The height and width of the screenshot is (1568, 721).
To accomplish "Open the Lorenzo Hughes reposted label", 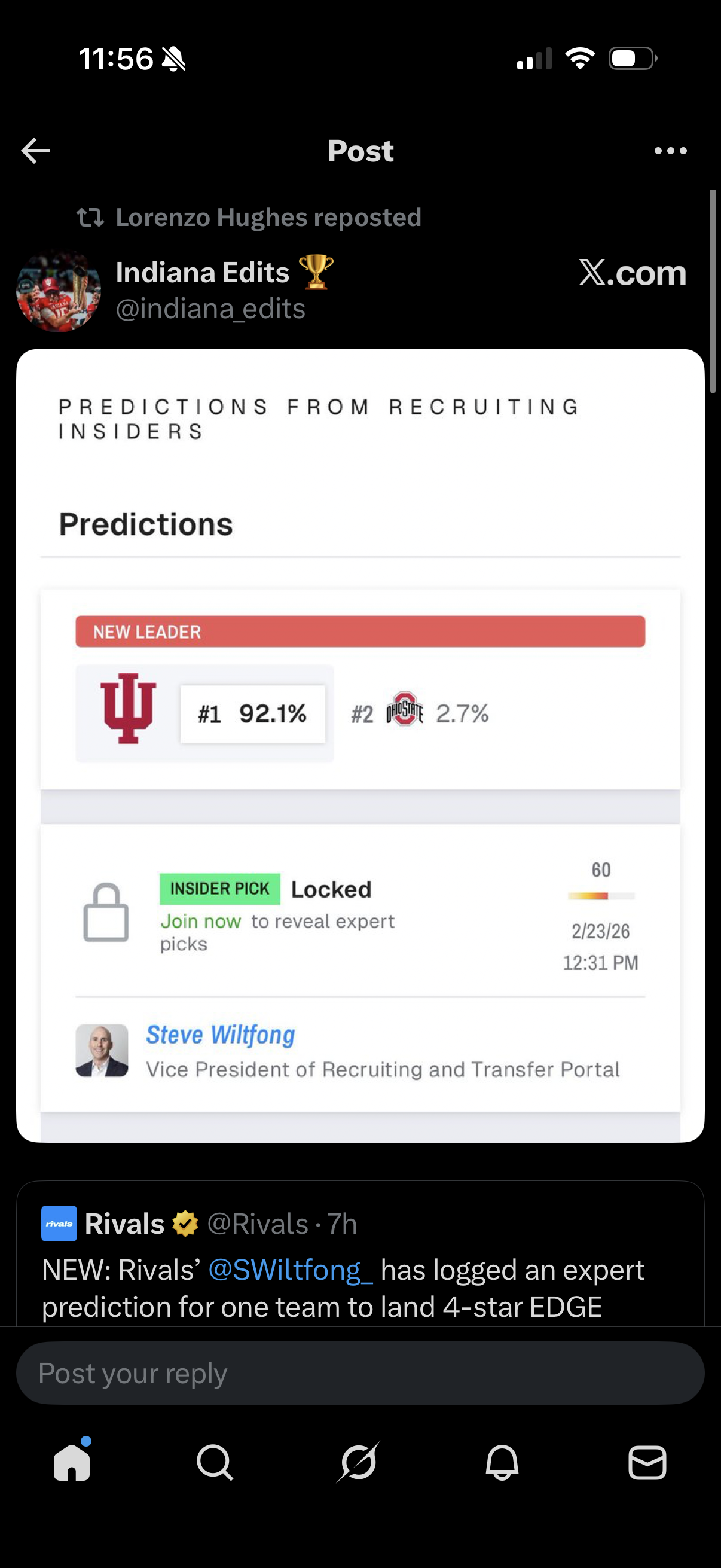I will [x=268, y=217].
